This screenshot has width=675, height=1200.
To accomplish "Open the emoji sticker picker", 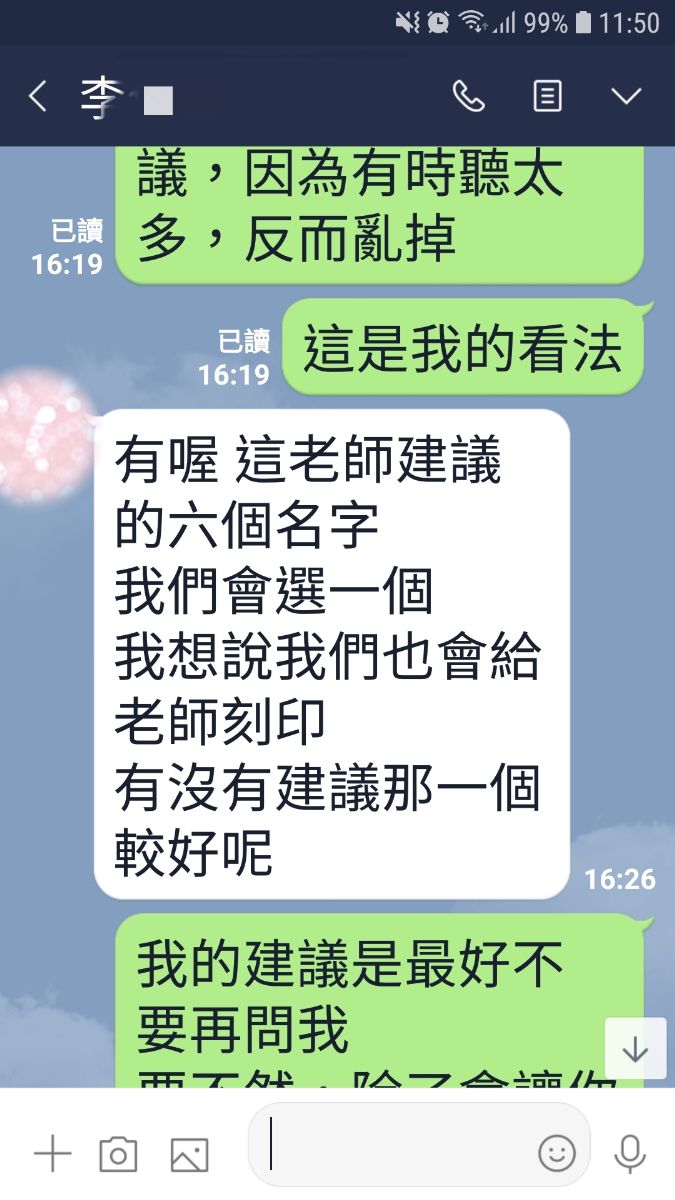I will click(557, 1153).
